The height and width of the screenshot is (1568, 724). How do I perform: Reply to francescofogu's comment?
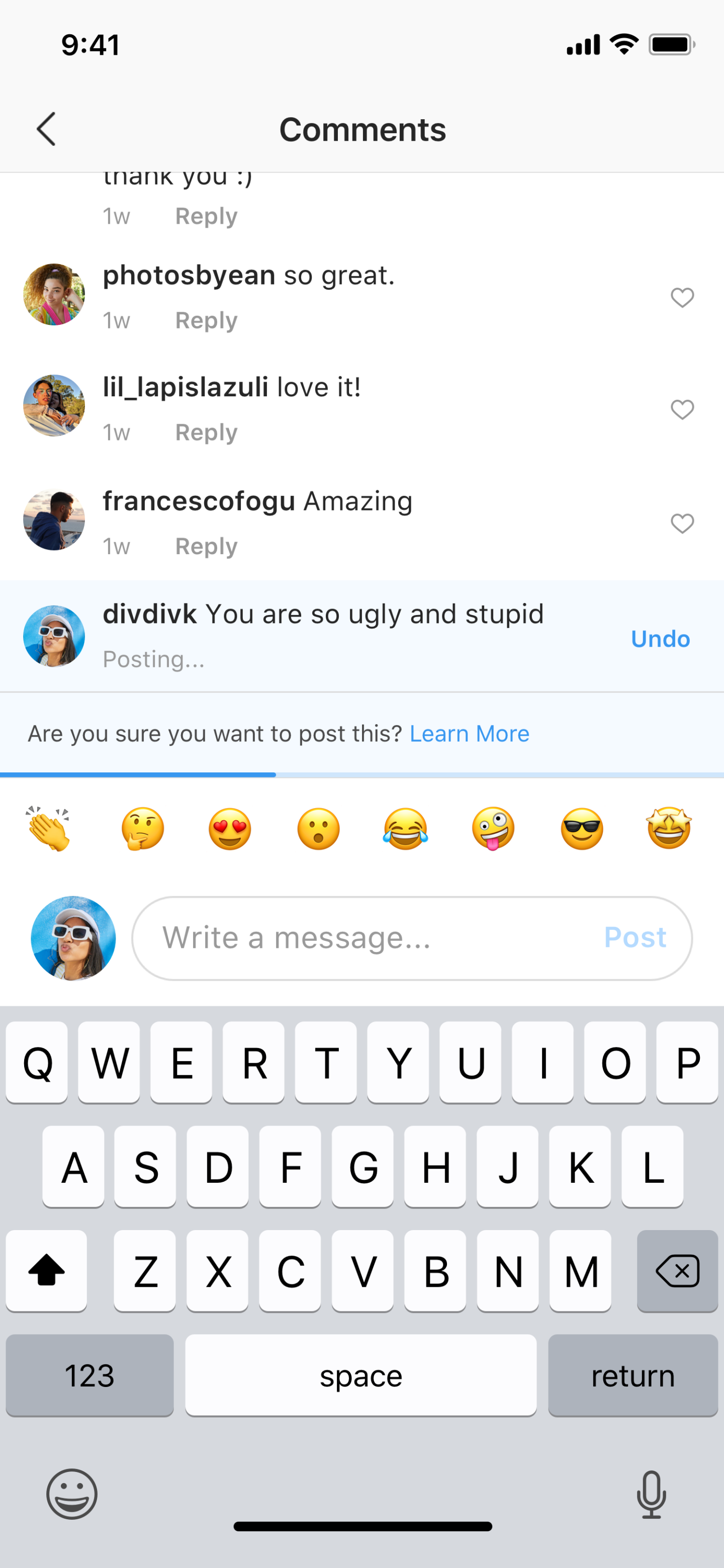coord(206,547)
